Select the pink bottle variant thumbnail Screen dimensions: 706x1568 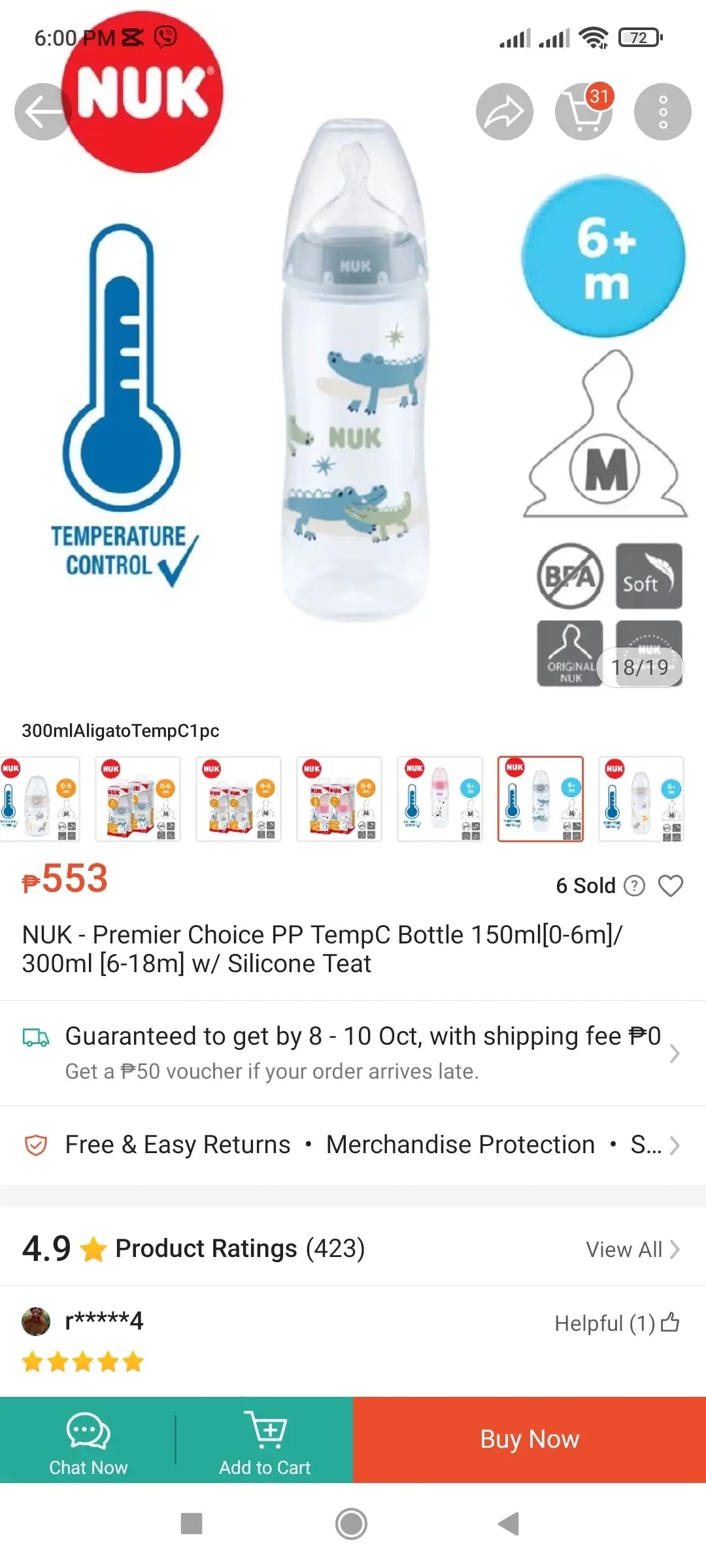[440, 798]
